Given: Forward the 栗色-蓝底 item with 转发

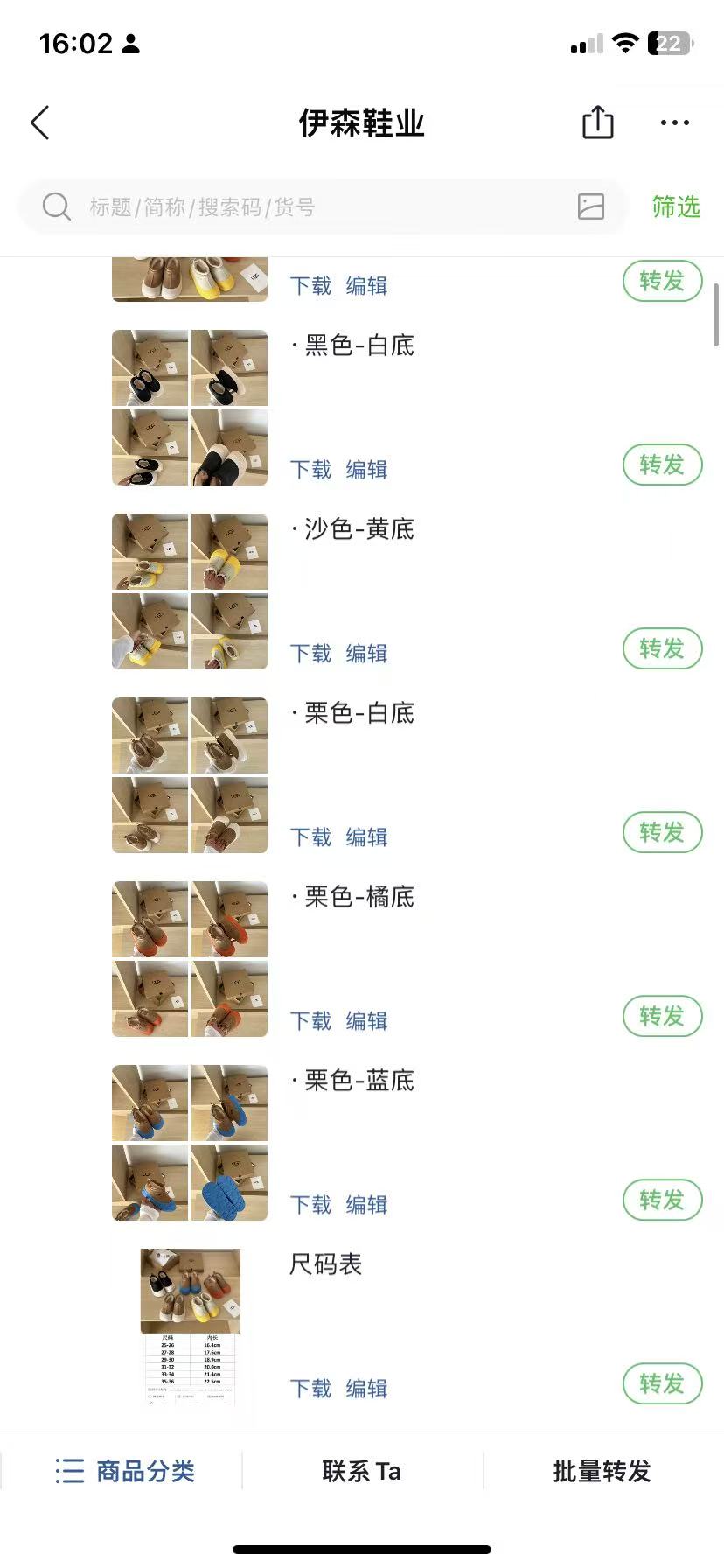Looking at the screenshot, I should 662,1200.
